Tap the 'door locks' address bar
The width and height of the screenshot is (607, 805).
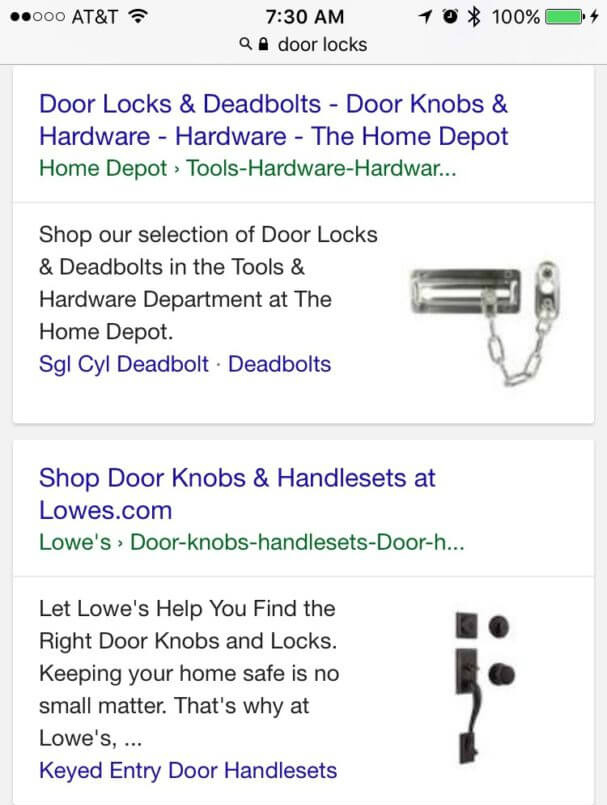(x=304, y=44)
